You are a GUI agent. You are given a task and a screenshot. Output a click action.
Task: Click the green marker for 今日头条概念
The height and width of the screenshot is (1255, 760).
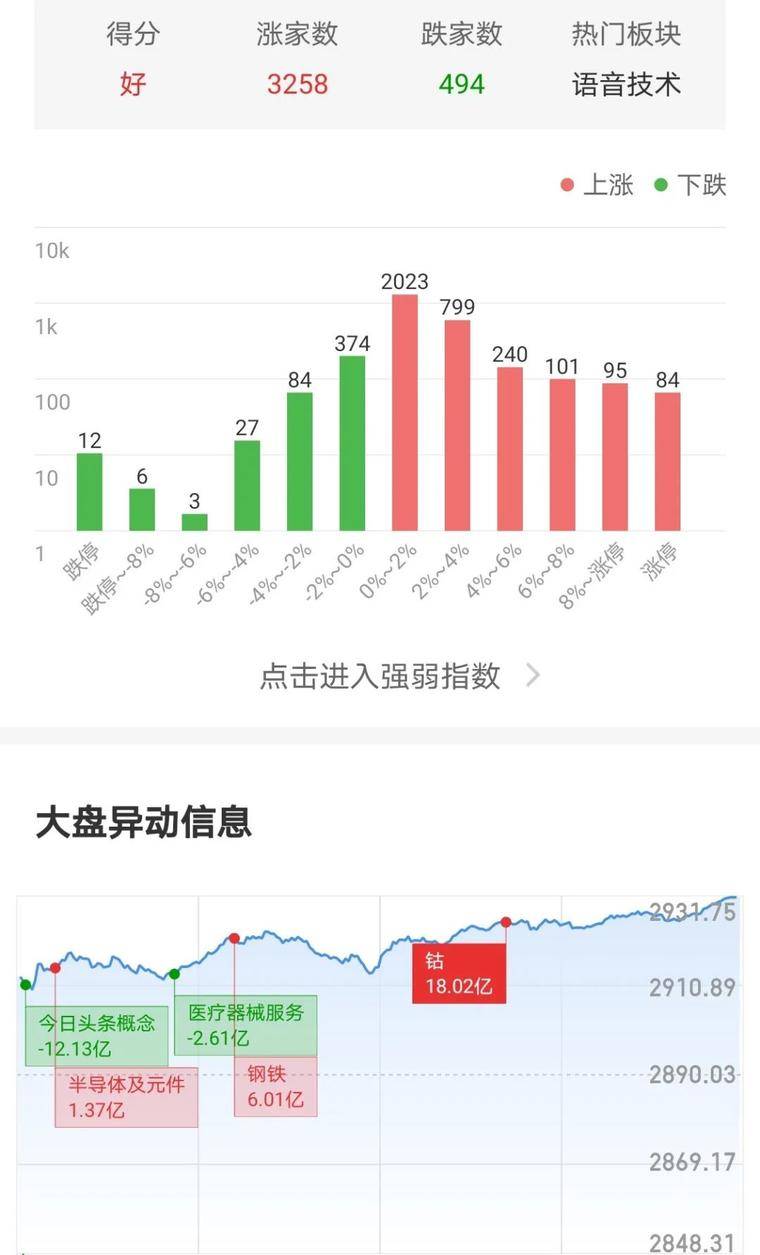pyautogui.click(x=24, y=983)
